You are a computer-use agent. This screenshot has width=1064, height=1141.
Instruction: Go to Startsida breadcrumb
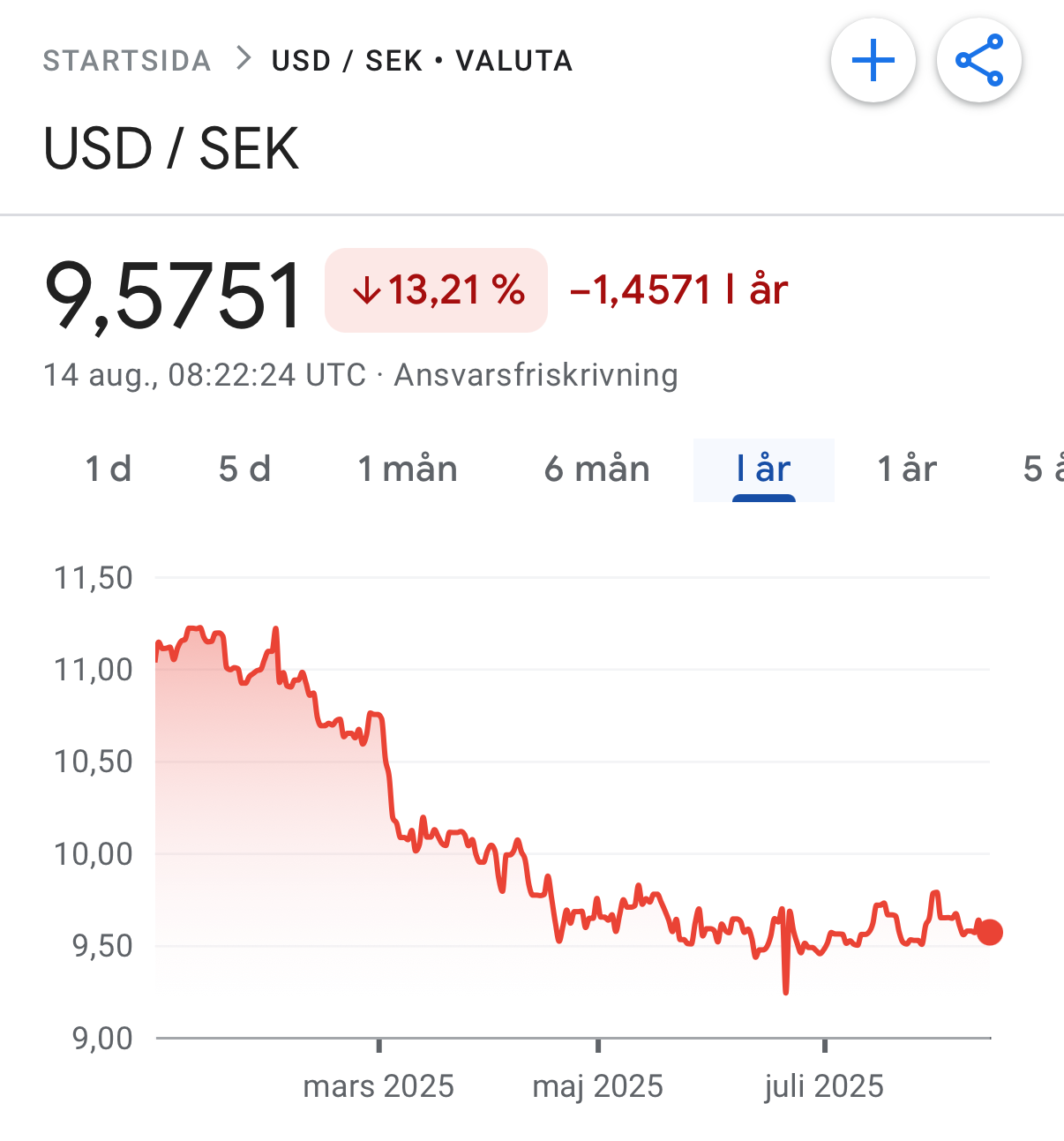127,61
